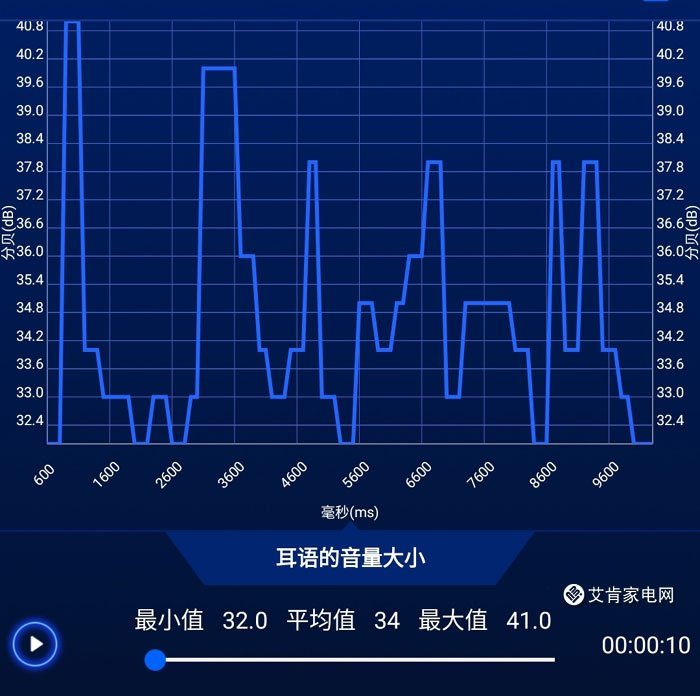Play the recorded whisper volume clip
This screenshot has height=696, width=700.
[x=36, y=644]
